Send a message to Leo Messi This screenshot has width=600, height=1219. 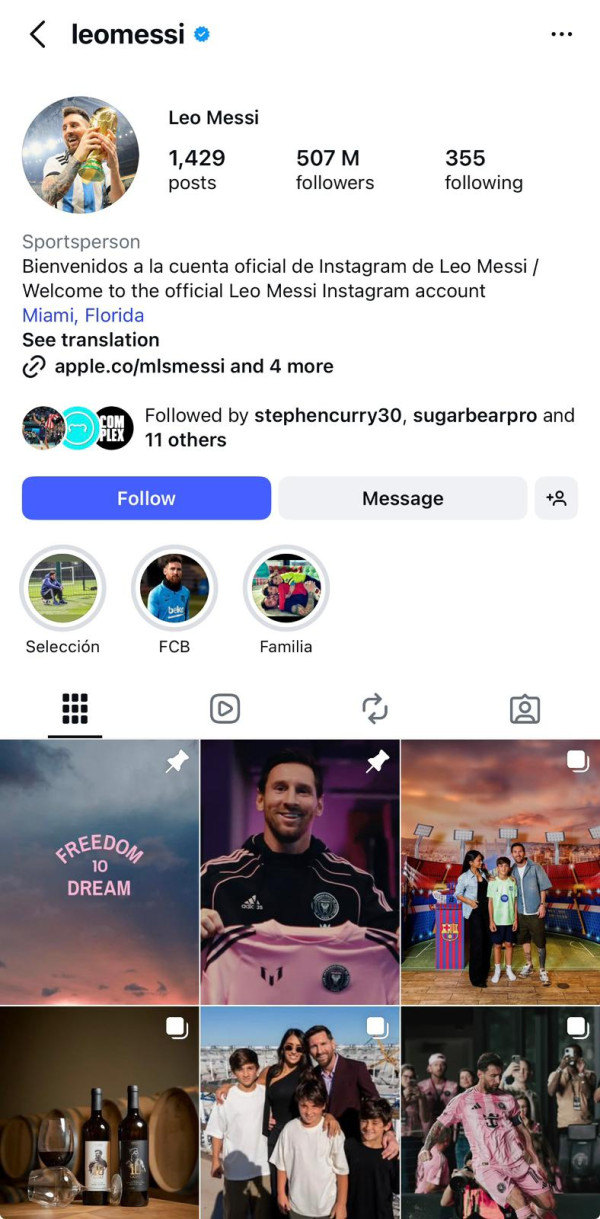coord(402,498)
